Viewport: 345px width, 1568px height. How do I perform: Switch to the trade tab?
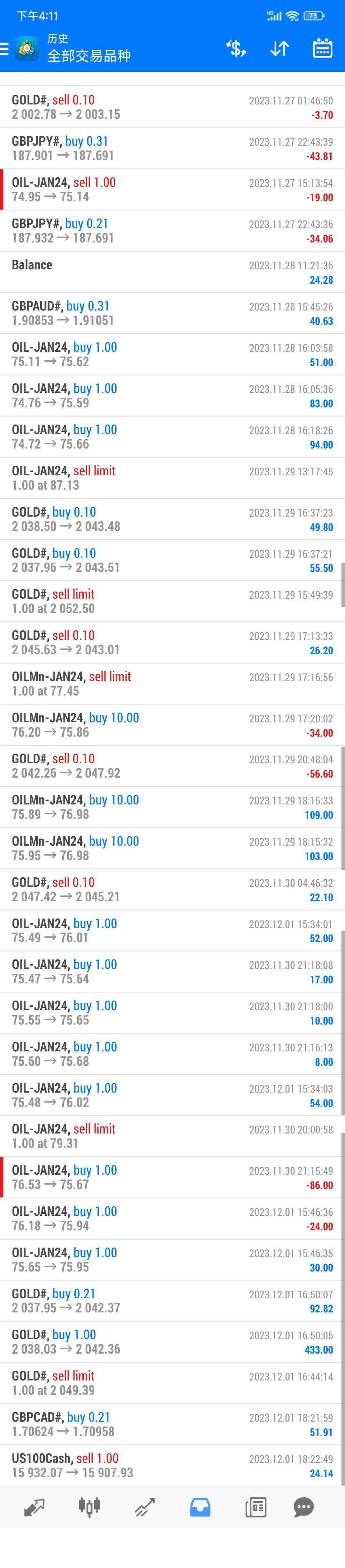(145, 1507)
